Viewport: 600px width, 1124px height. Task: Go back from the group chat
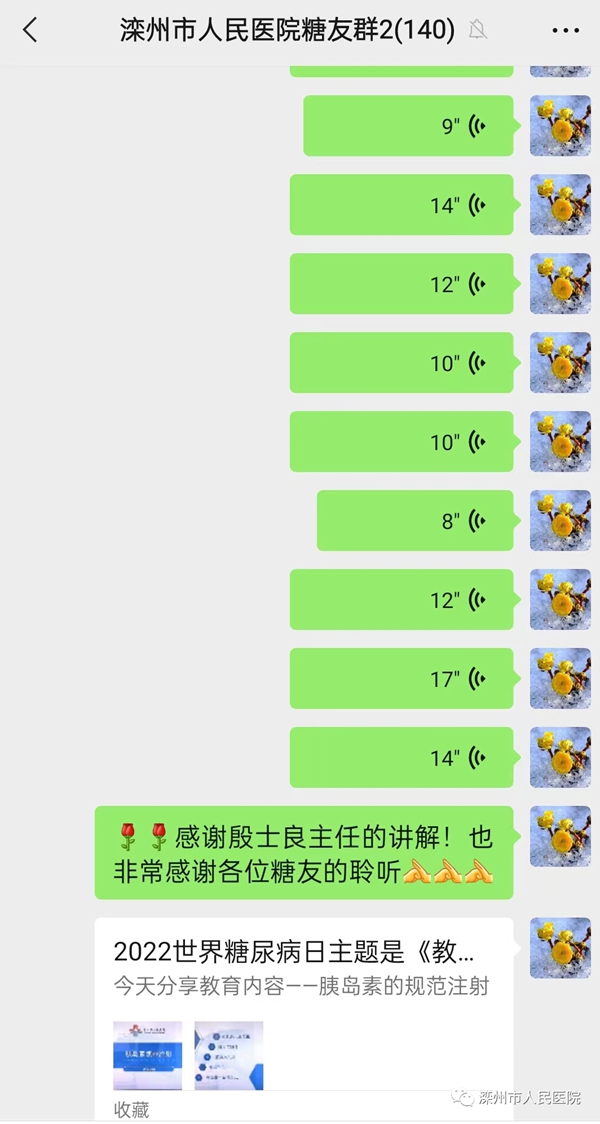pyautogui.click(x=30, y=30)
